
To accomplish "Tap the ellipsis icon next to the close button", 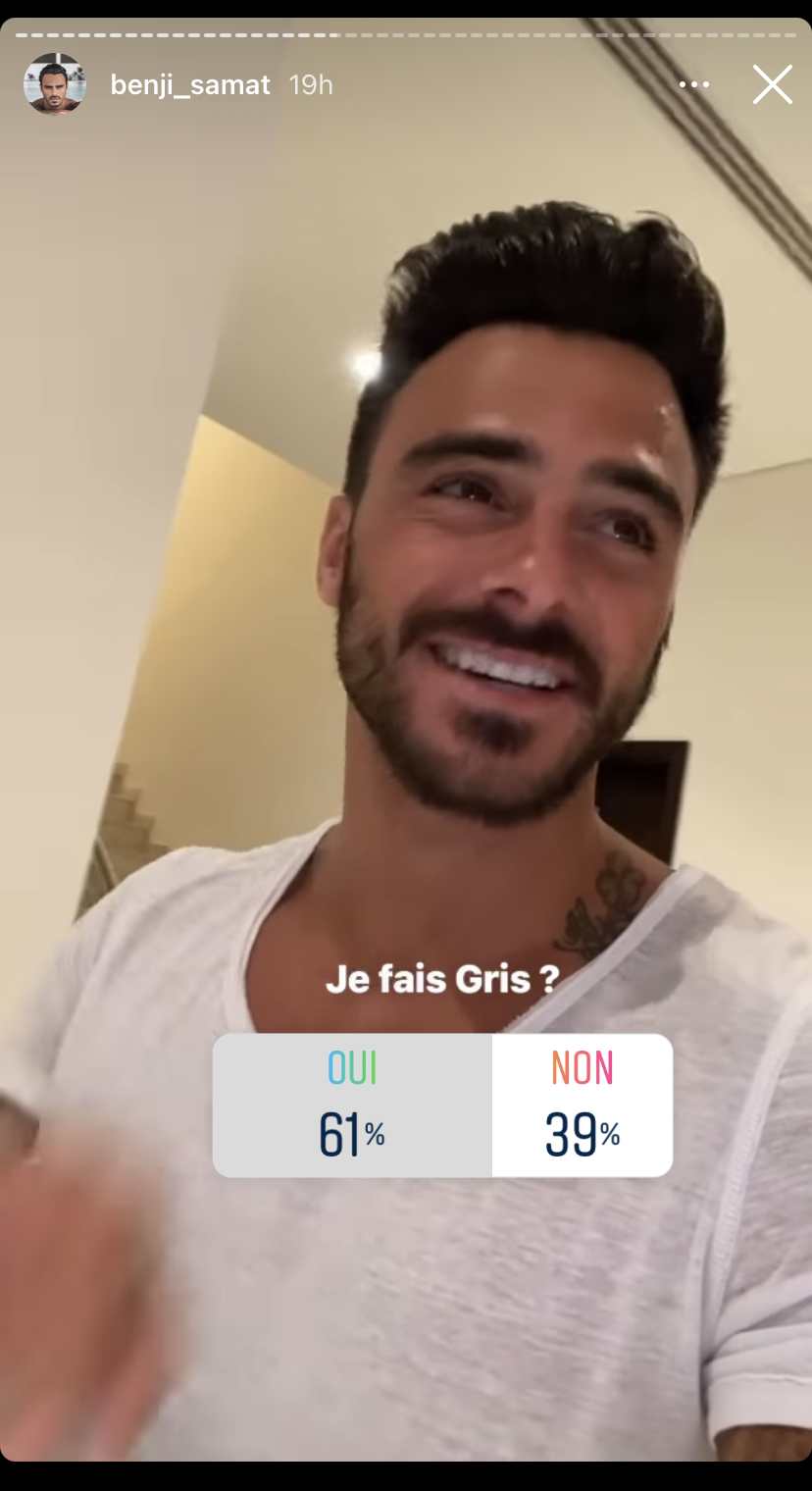I will click(x=694, y=85).
